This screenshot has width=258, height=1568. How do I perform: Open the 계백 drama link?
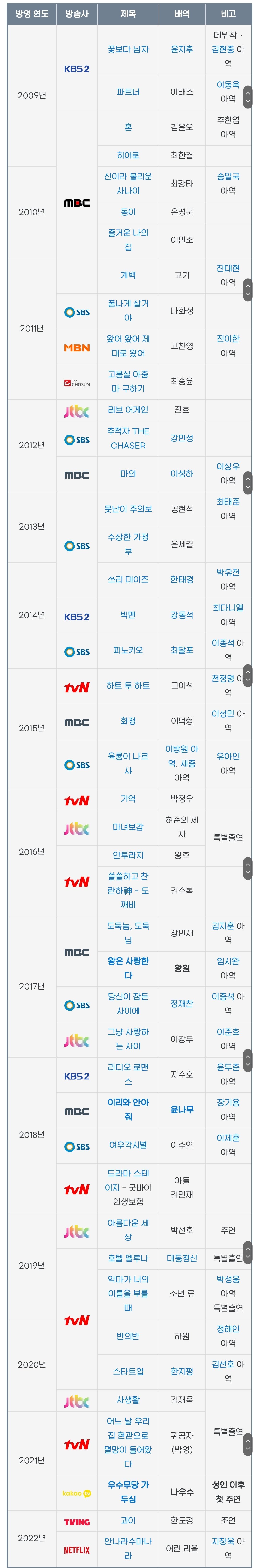coord(128,275)
